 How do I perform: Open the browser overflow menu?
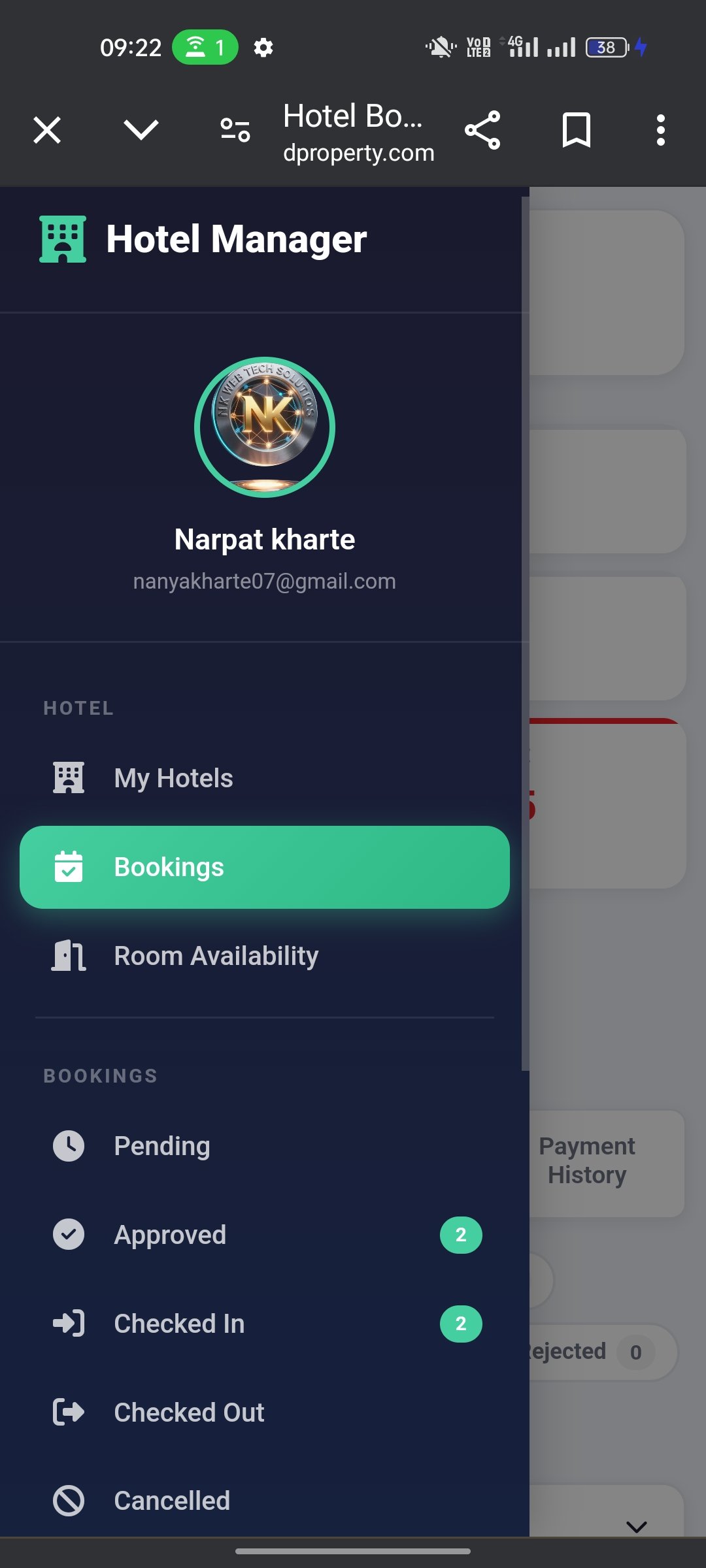[661, 130]
